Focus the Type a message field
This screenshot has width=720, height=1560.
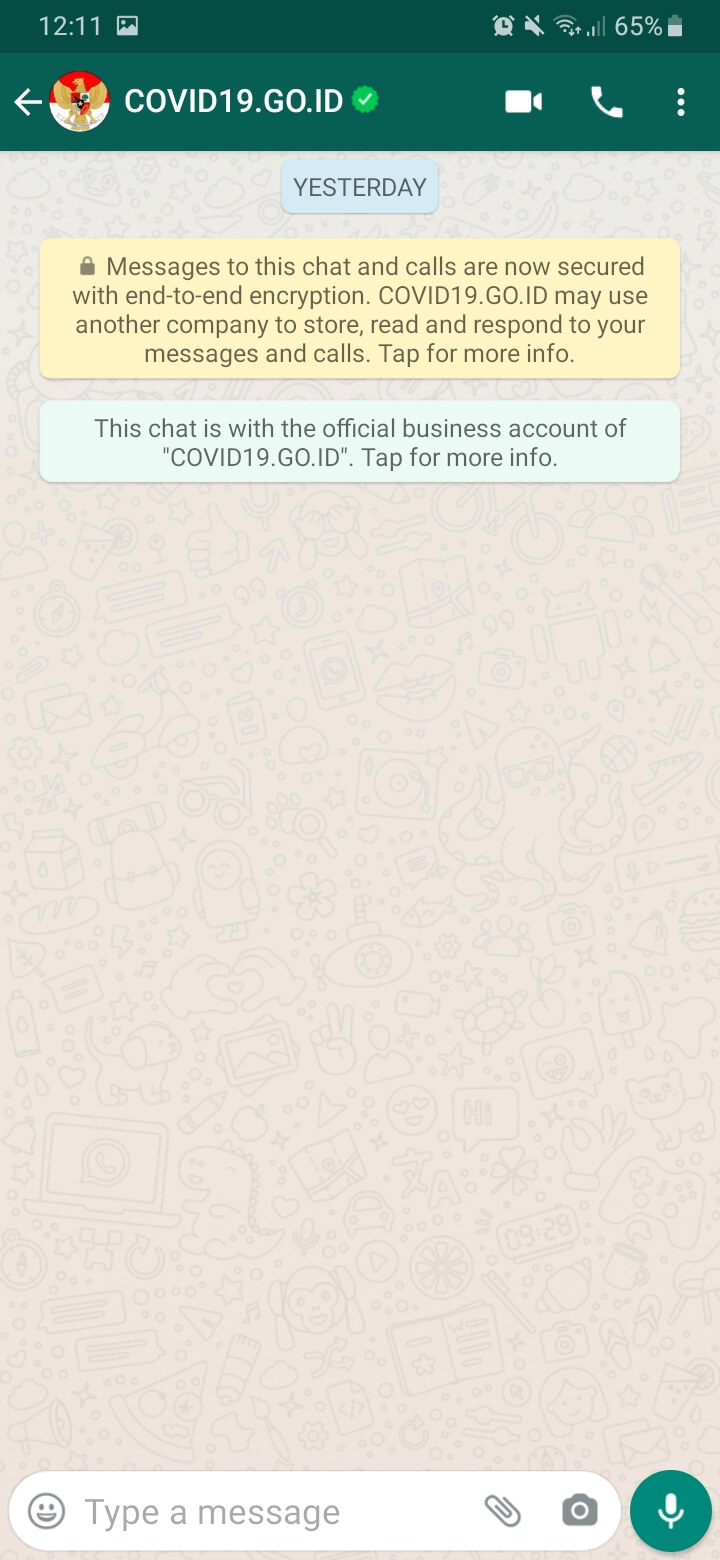[270, 1512]
